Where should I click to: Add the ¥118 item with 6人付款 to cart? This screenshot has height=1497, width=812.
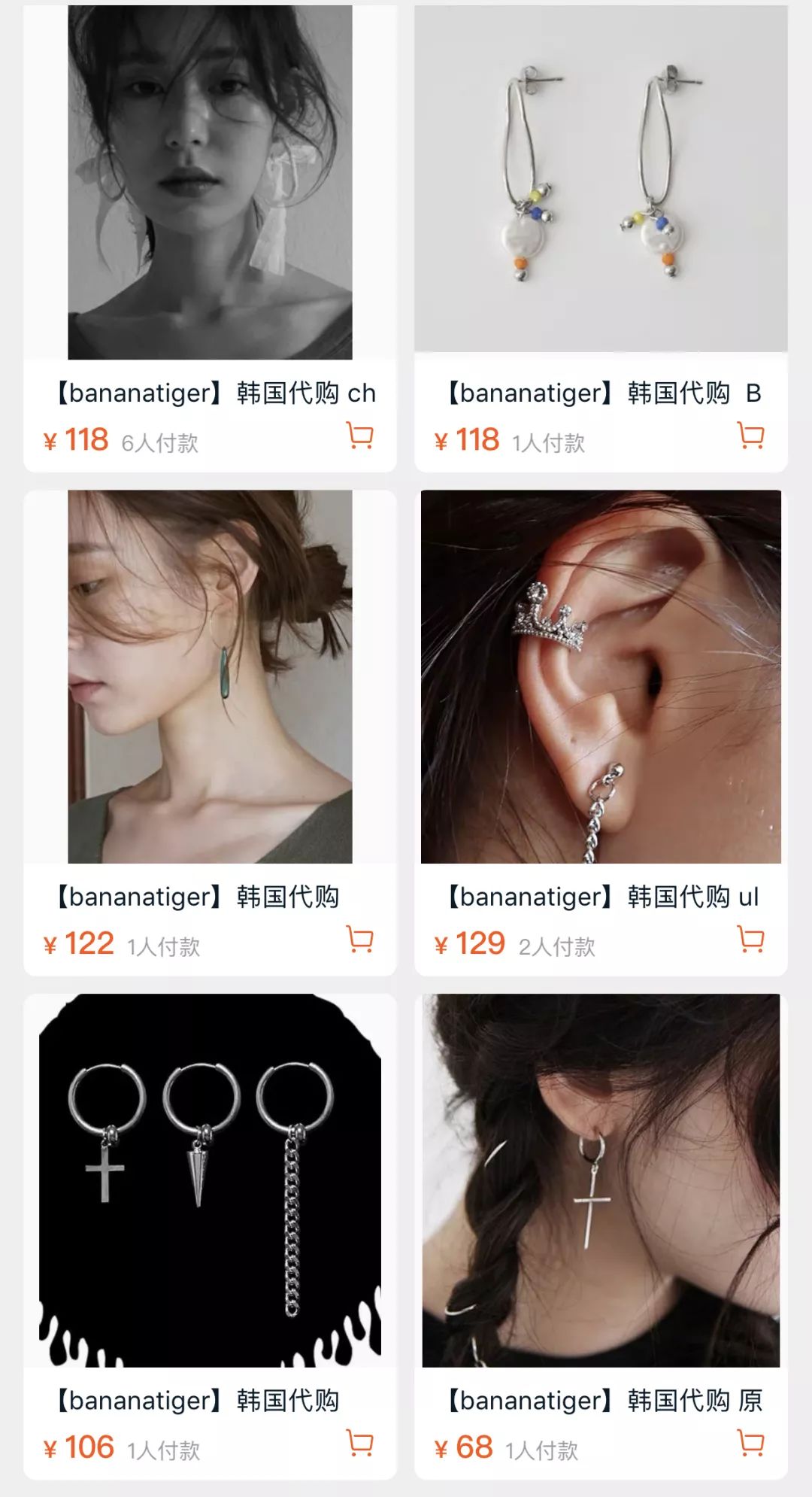[360, 436]
